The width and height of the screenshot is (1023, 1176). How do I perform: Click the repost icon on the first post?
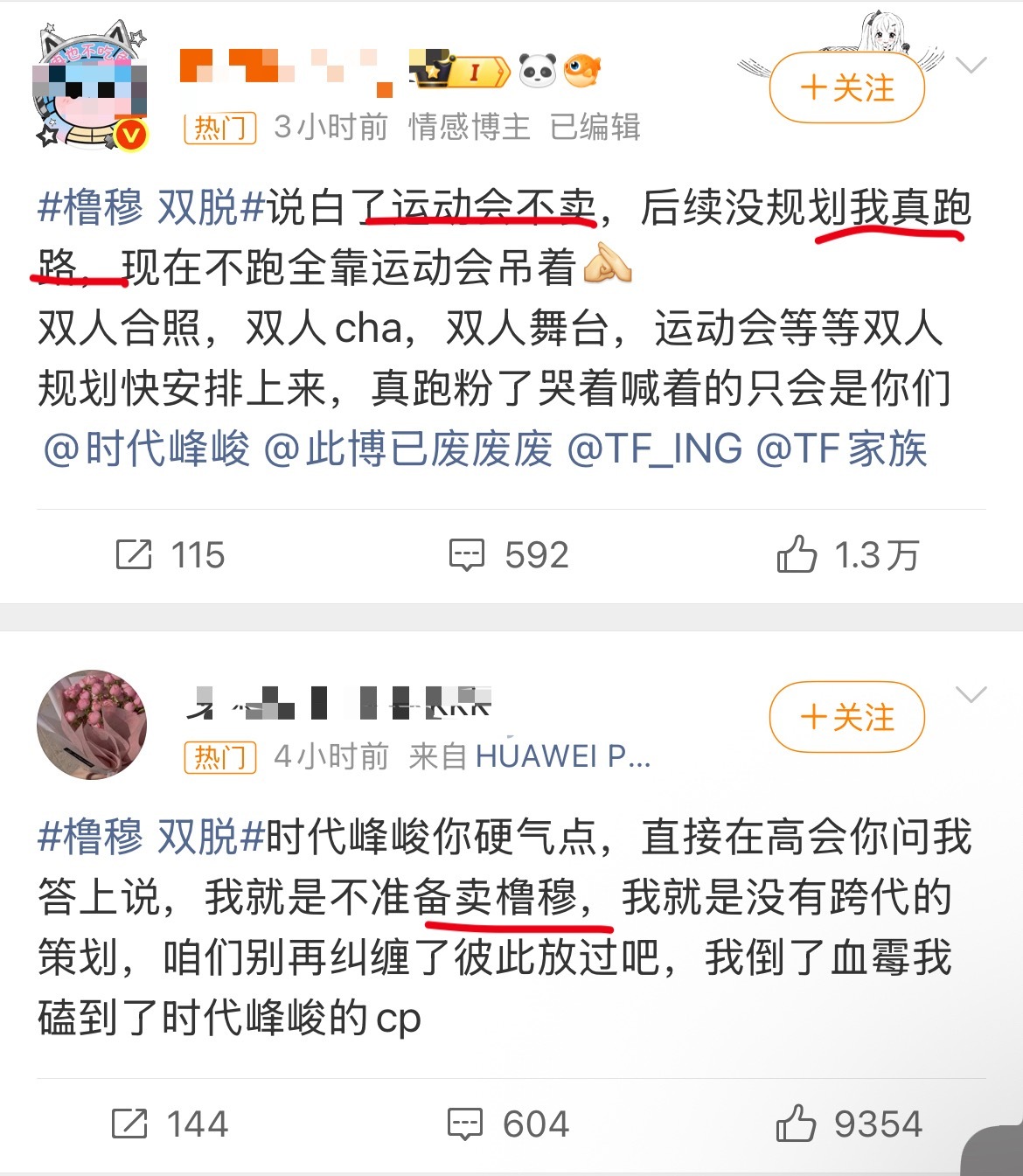point(133,554)
